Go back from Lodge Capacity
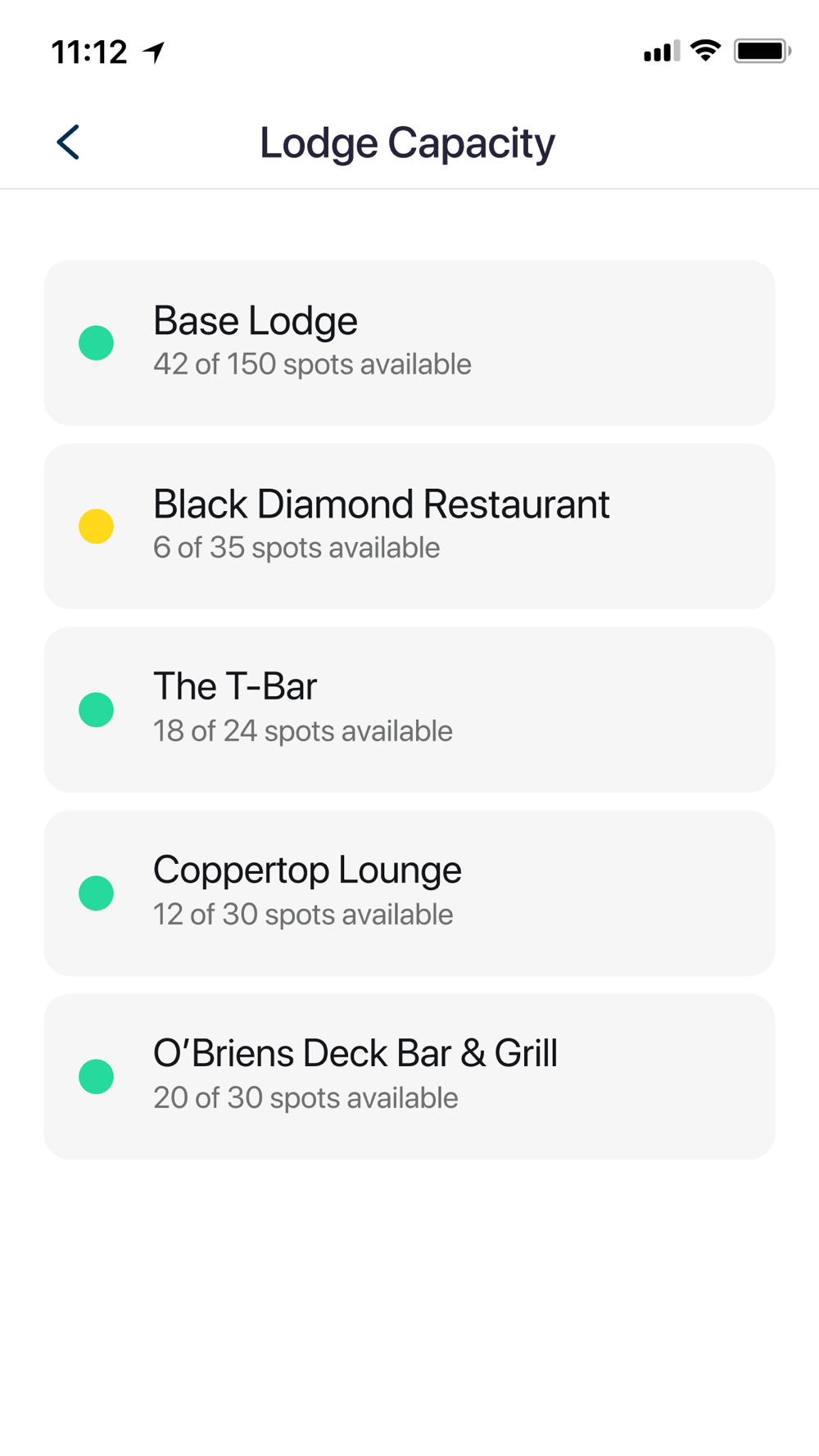 (68, 142)
